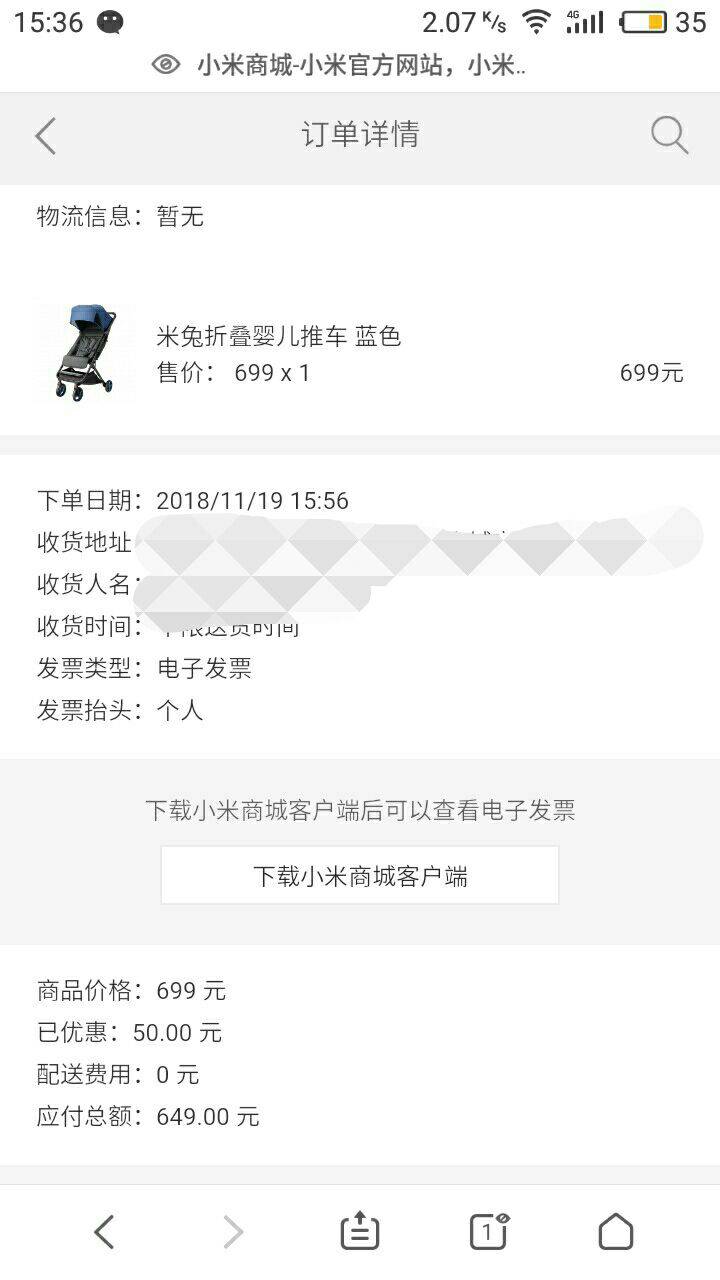Tap the grayed forward arrow in bottom bar

pyautogui.click(x=232, y=1232)
